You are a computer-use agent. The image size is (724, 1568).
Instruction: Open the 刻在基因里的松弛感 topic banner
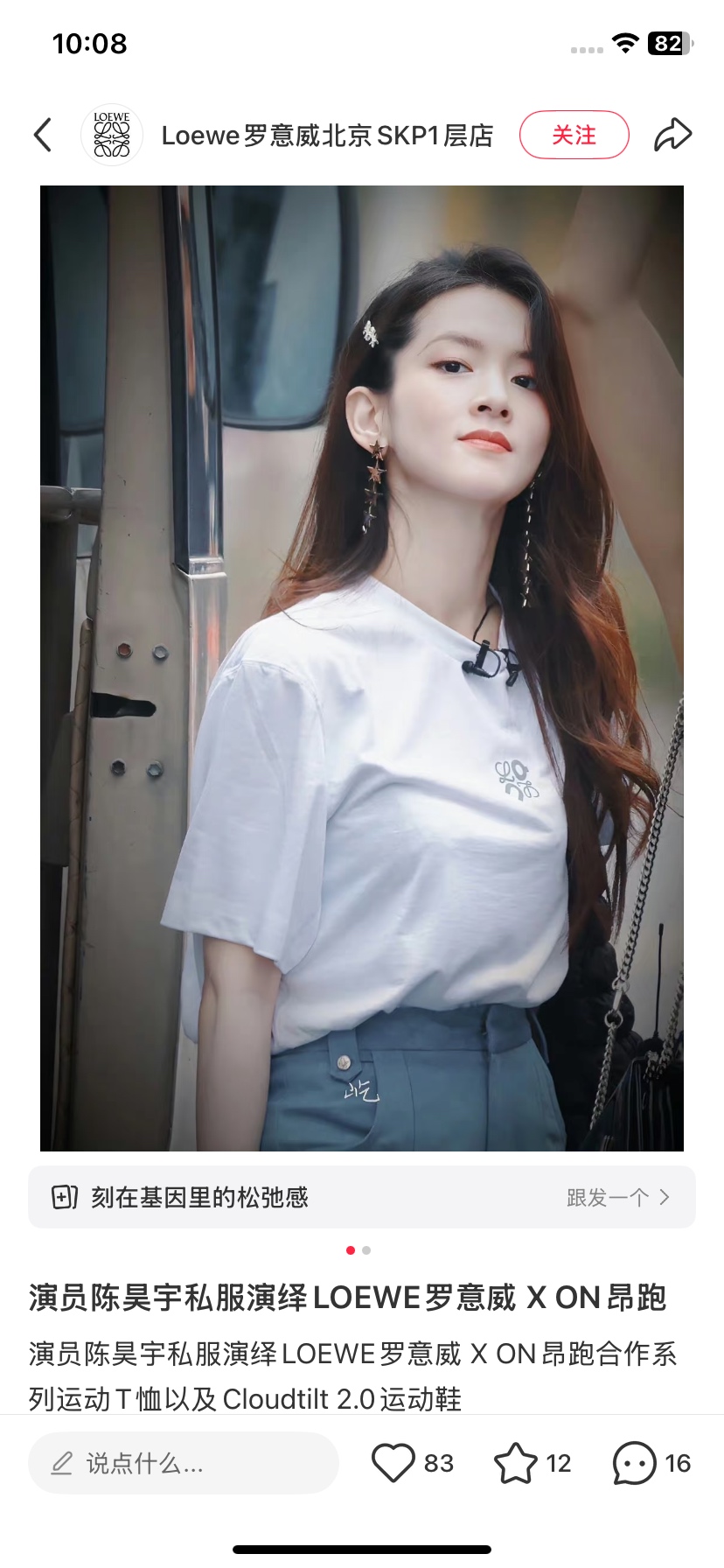[x=362, y=1197]
